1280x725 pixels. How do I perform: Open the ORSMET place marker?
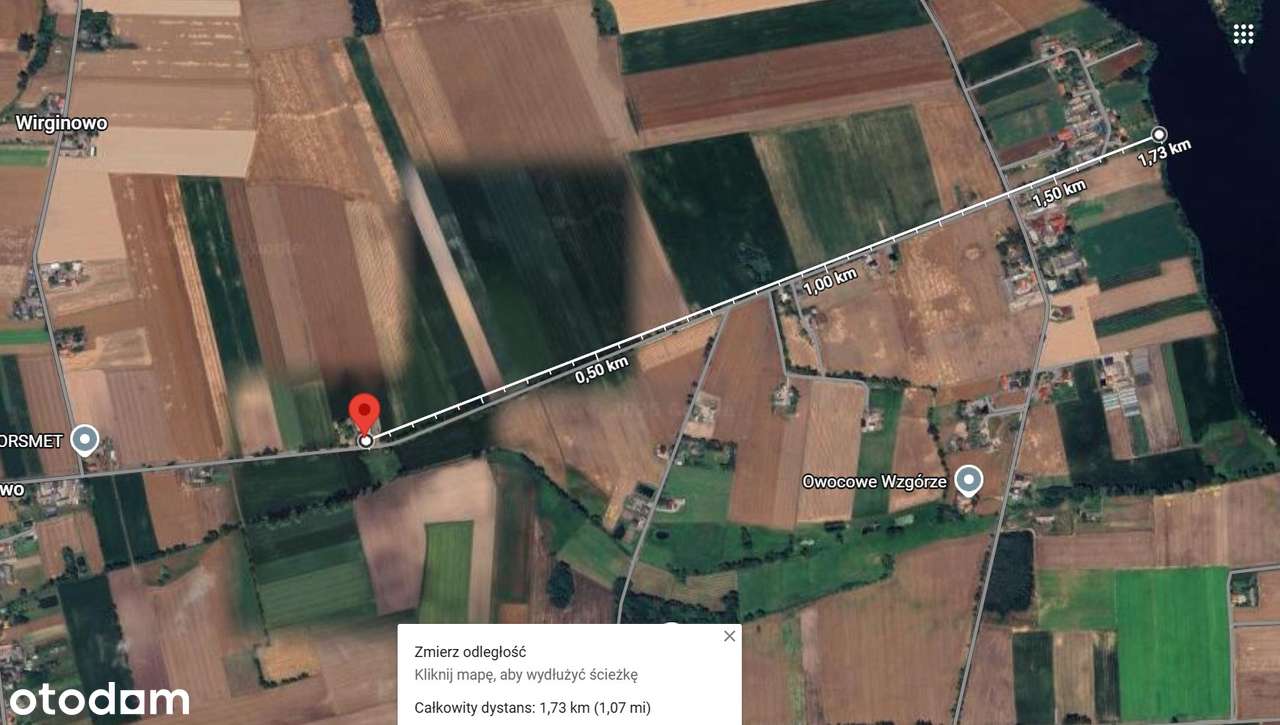coord(85,439)
